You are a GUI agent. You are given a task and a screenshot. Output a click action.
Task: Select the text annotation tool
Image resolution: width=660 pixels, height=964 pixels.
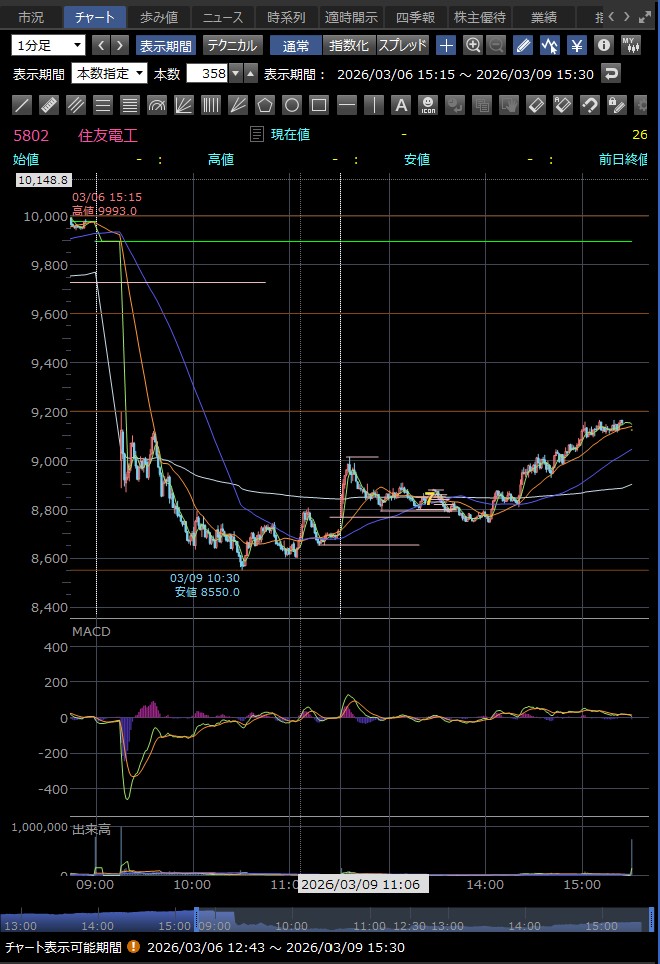point(400,105)
